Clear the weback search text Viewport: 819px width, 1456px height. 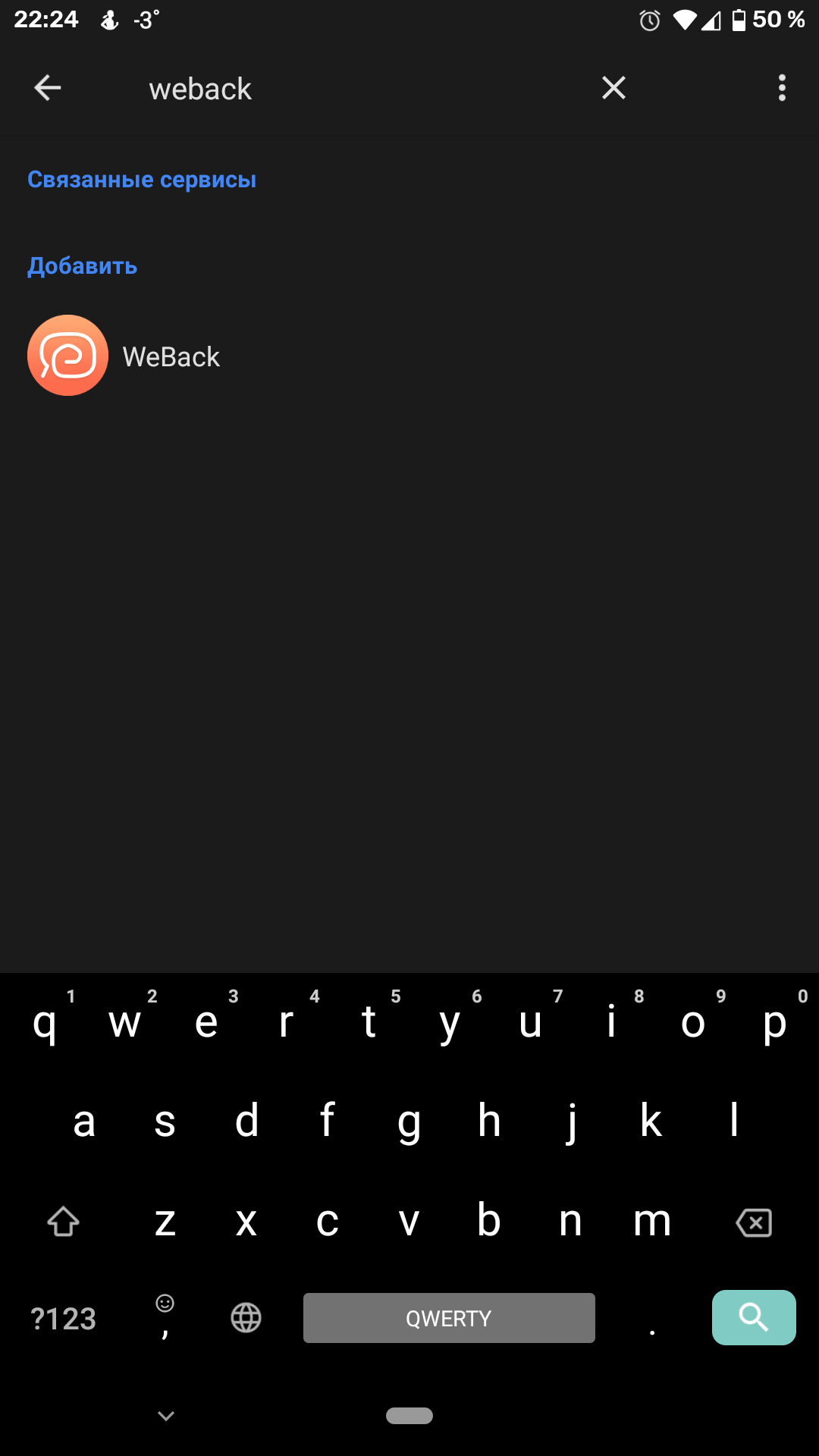(613, 88)
